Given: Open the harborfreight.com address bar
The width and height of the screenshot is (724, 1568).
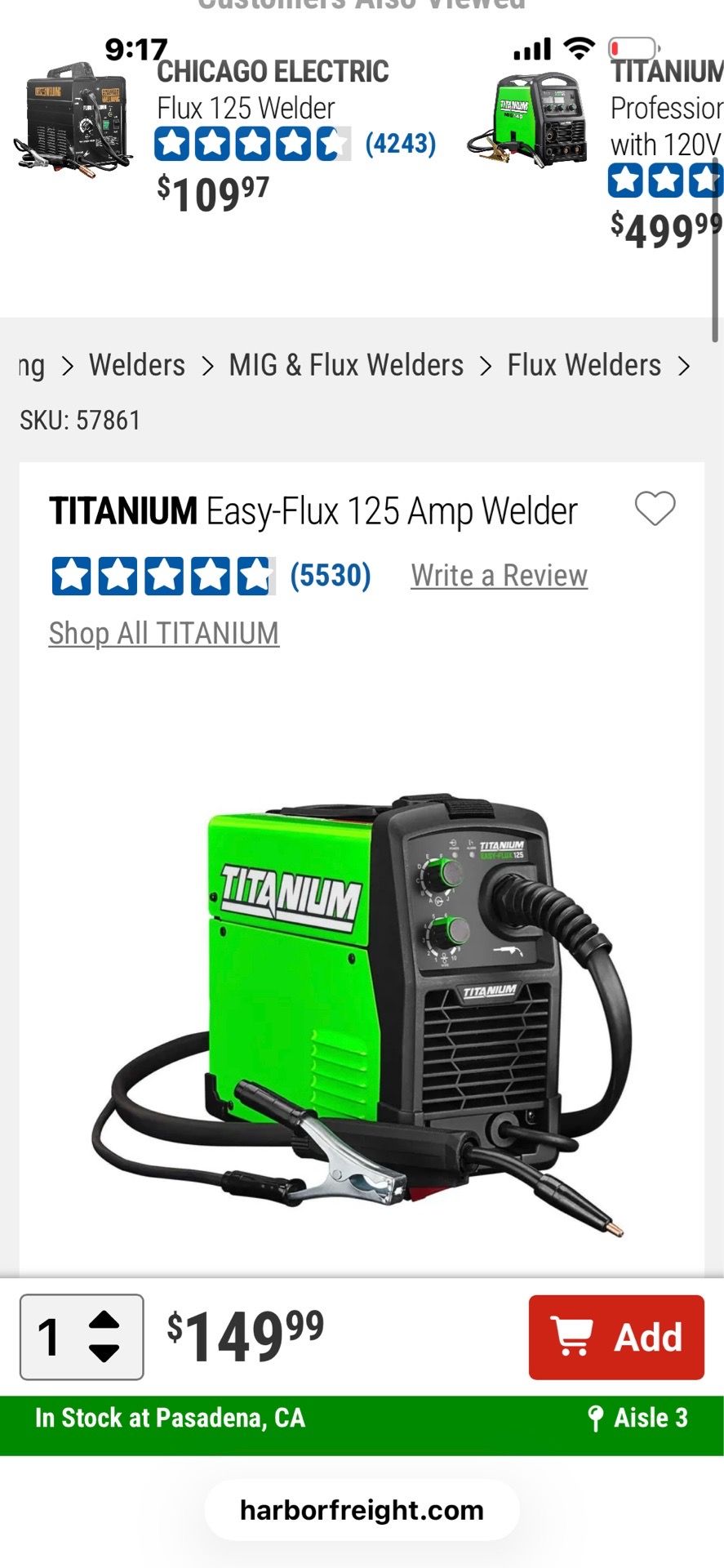Looking at the screenshot, I should 362,1510.
